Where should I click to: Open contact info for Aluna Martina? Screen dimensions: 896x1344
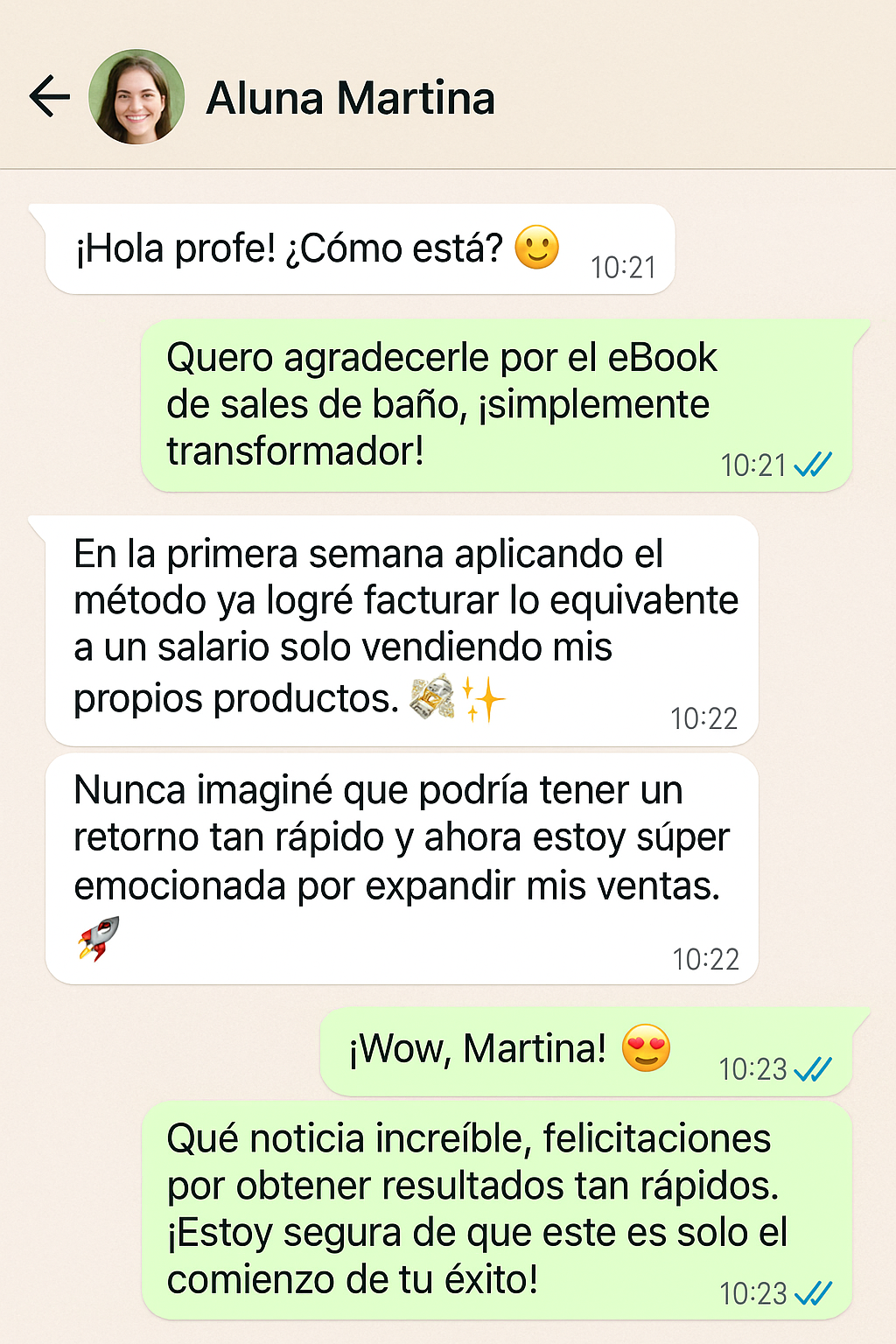point(350,98)
